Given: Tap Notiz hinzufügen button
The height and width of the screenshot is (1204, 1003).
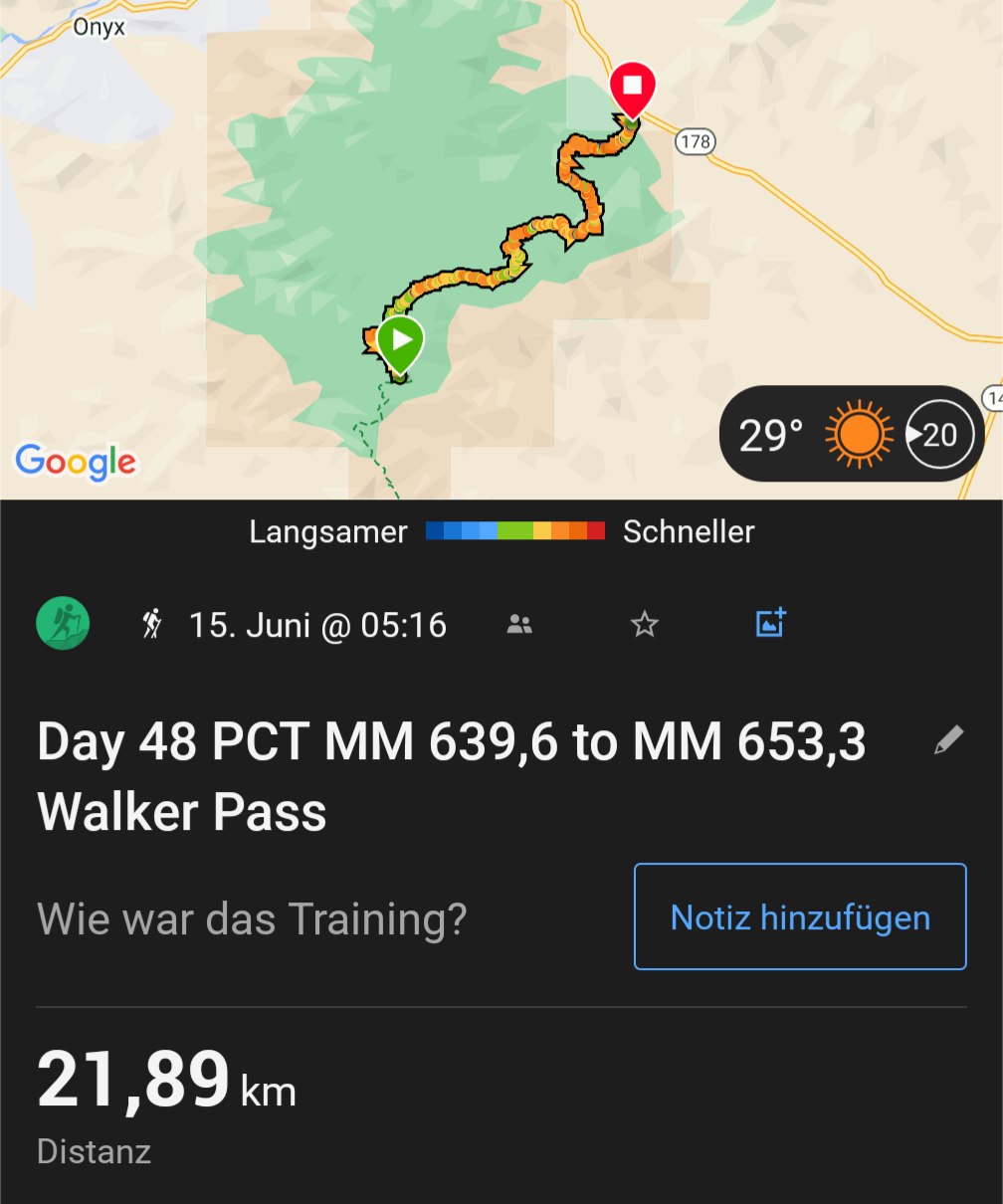Looking at the screenshot, I should click(800, 916).
